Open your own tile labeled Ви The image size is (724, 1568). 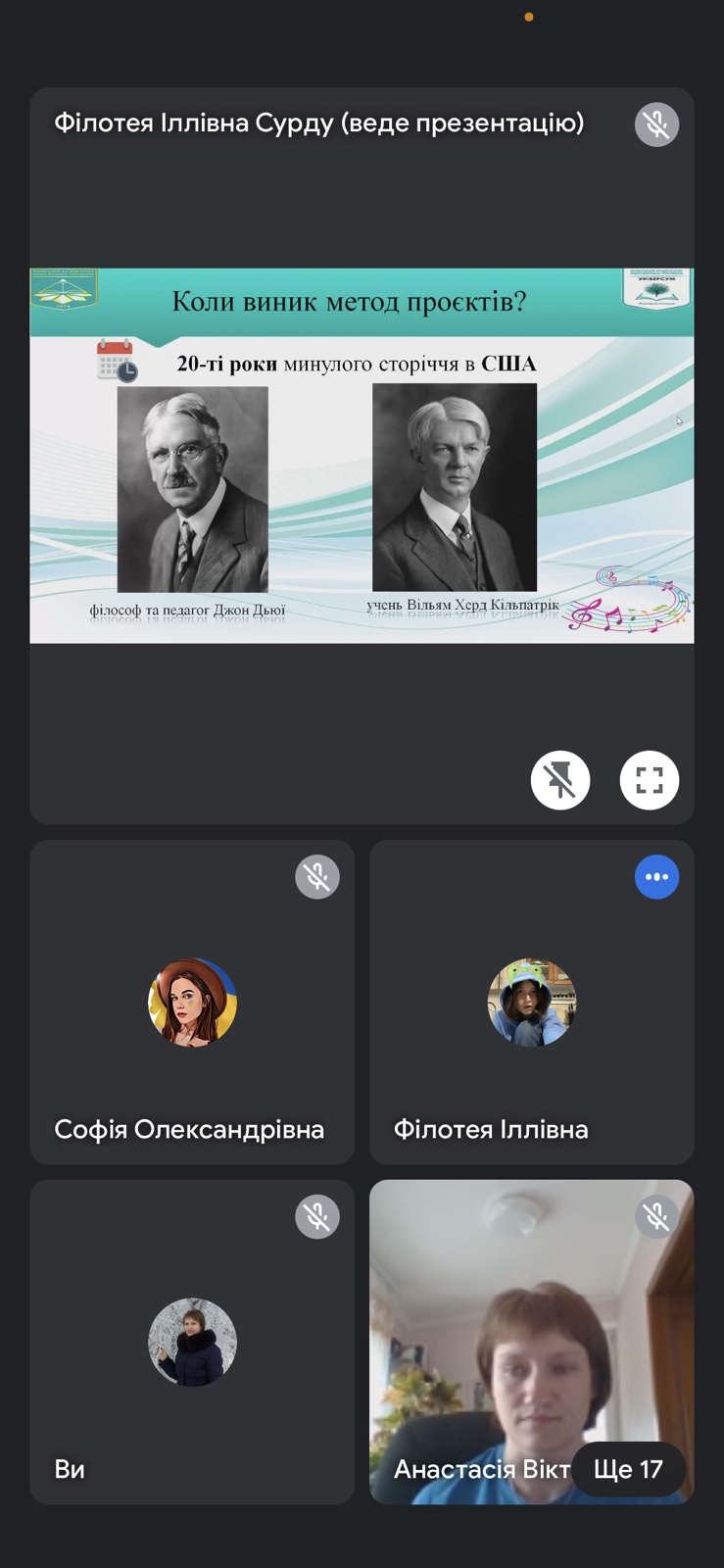pos(192,1342)
